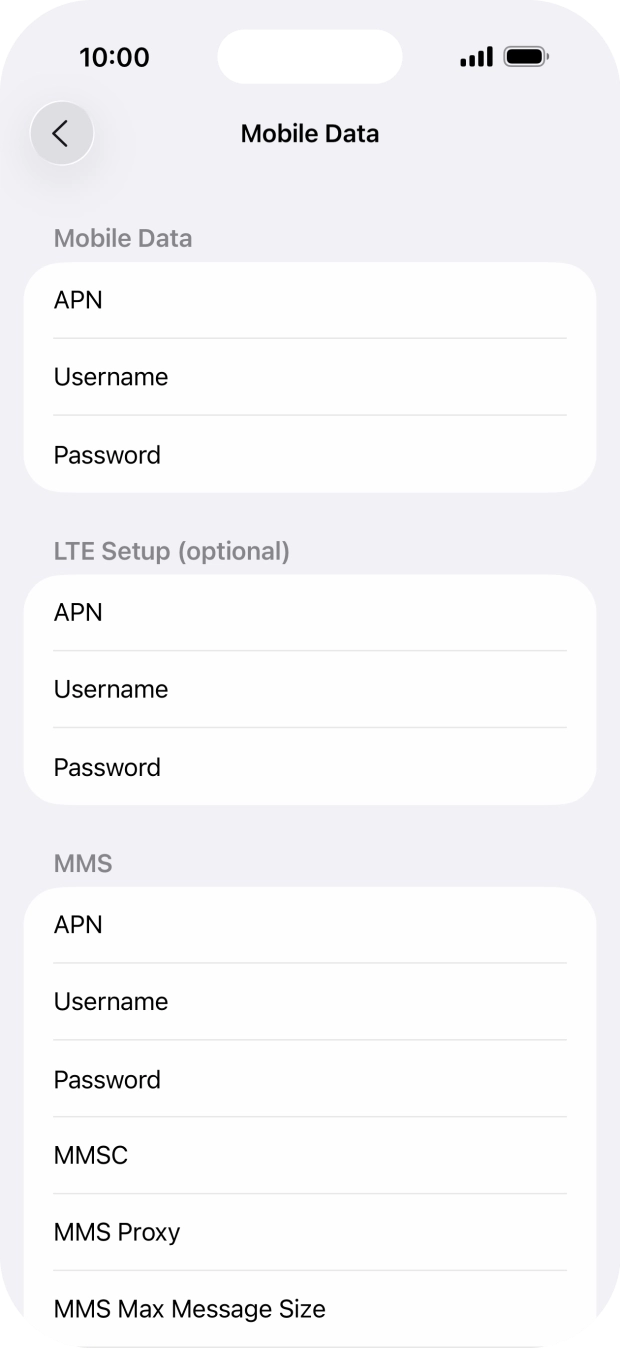Go back using the back arrow
Viewport: 620px width, 1348px height.
(61, 133)
